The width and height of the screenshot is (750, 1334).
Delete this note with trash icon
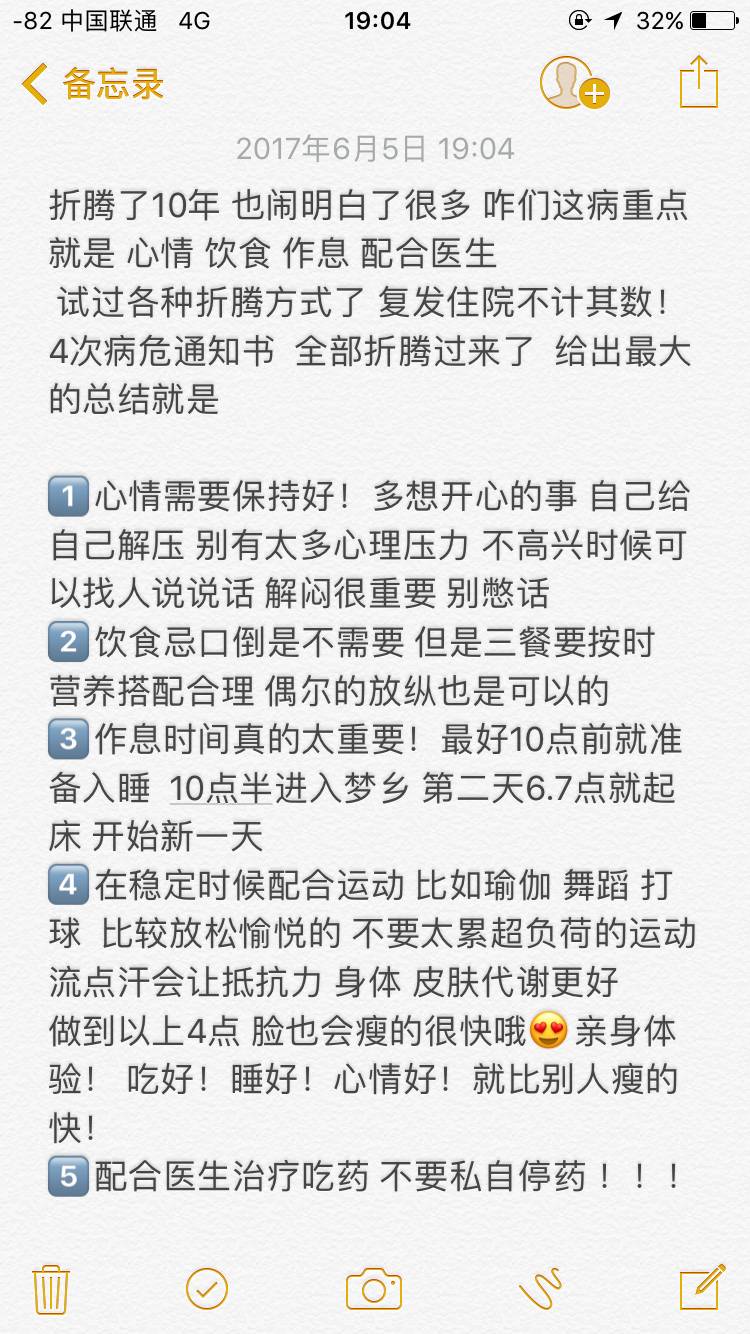pos(50,1286)
